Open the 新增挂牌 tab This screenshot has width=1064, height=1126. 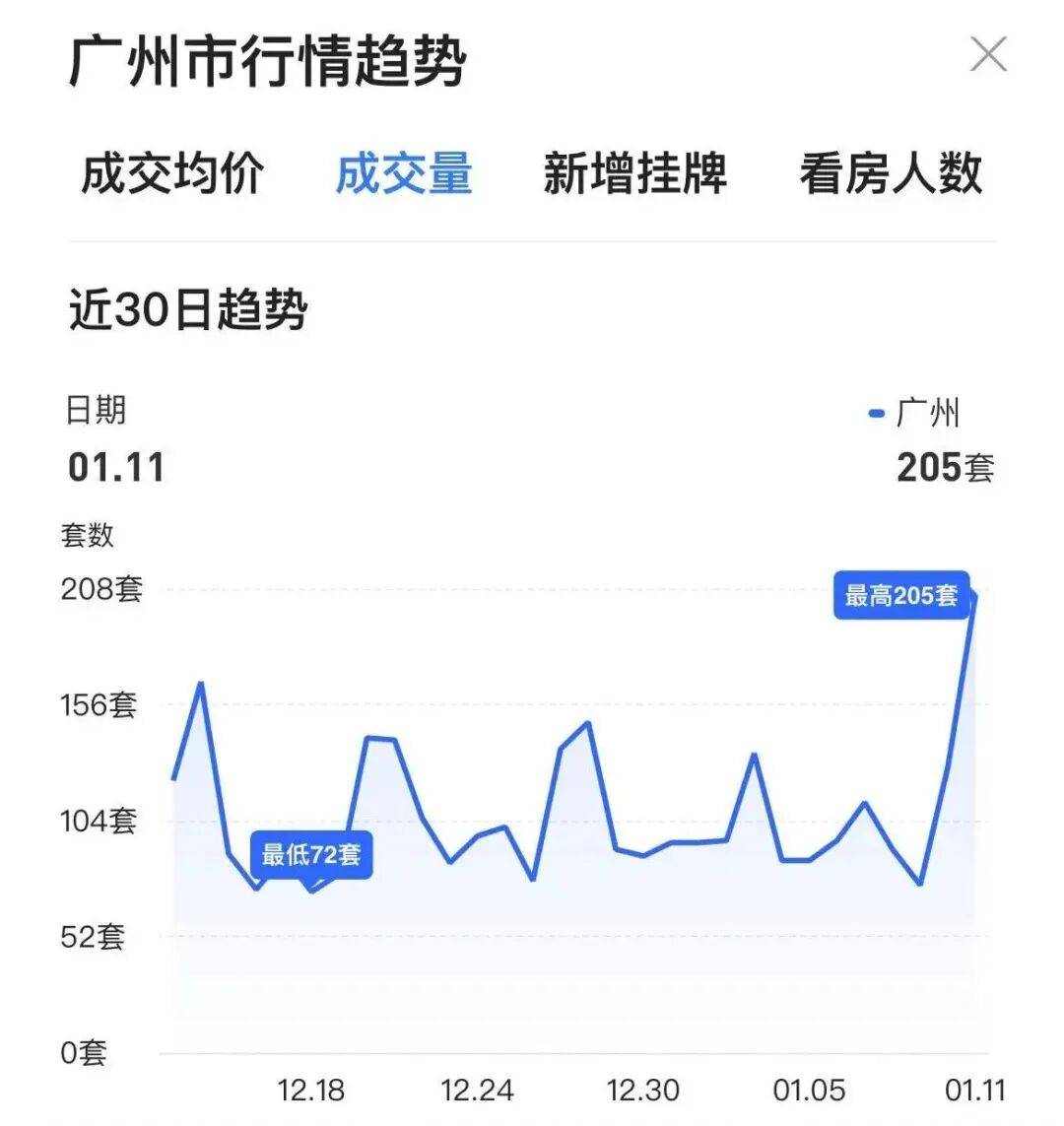click(635, 174)
